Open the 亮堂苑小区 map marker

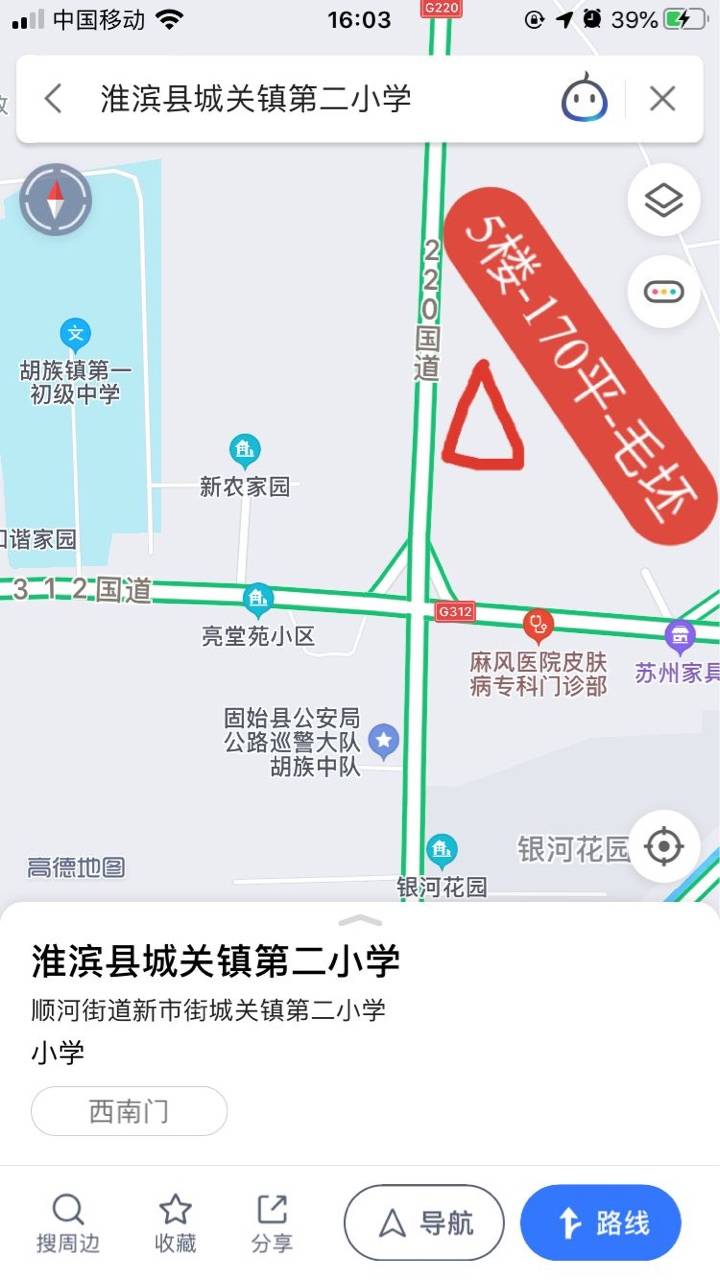[258, 599]
